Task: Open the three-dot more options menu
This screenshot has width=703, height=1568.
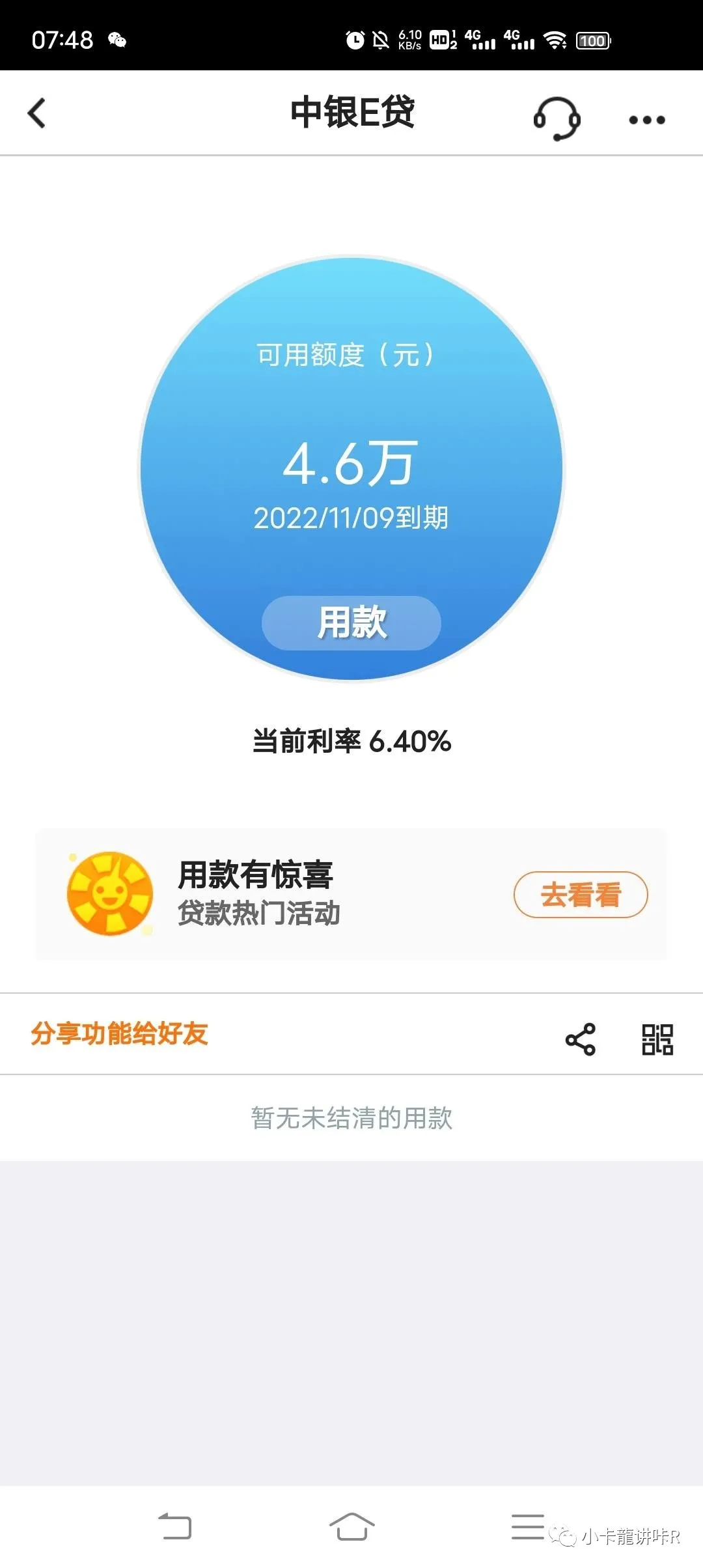Action: [646, 119]
